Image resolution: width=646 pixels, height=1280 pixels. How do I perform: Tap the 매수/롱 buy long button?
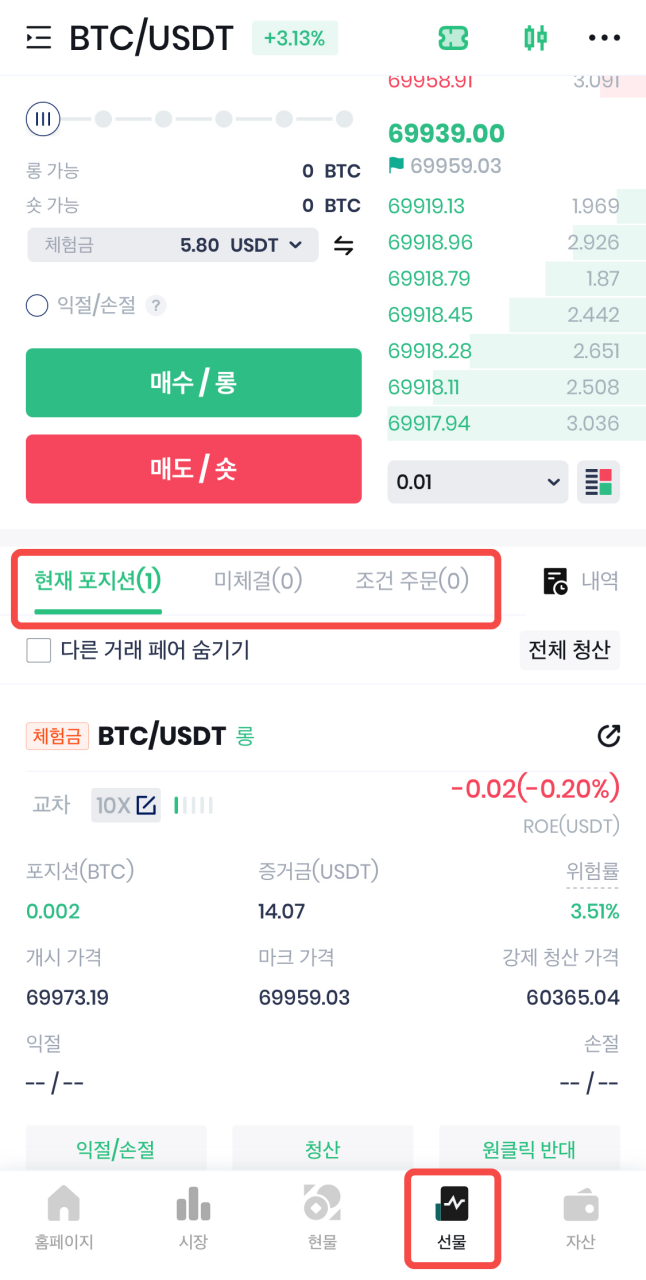tap(193, 382)
